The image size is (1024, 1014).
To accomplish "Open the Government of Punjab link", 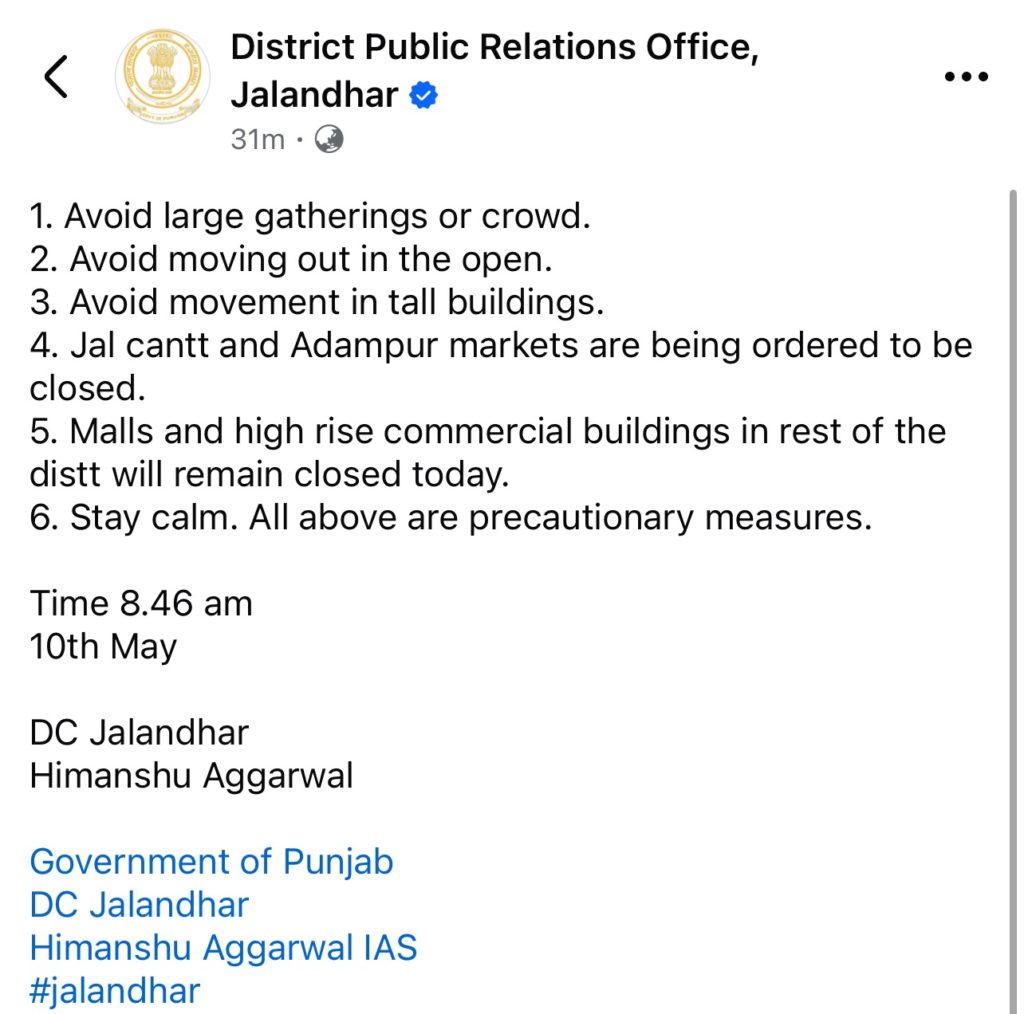I will pyautogui.click(x=211, y=861).
